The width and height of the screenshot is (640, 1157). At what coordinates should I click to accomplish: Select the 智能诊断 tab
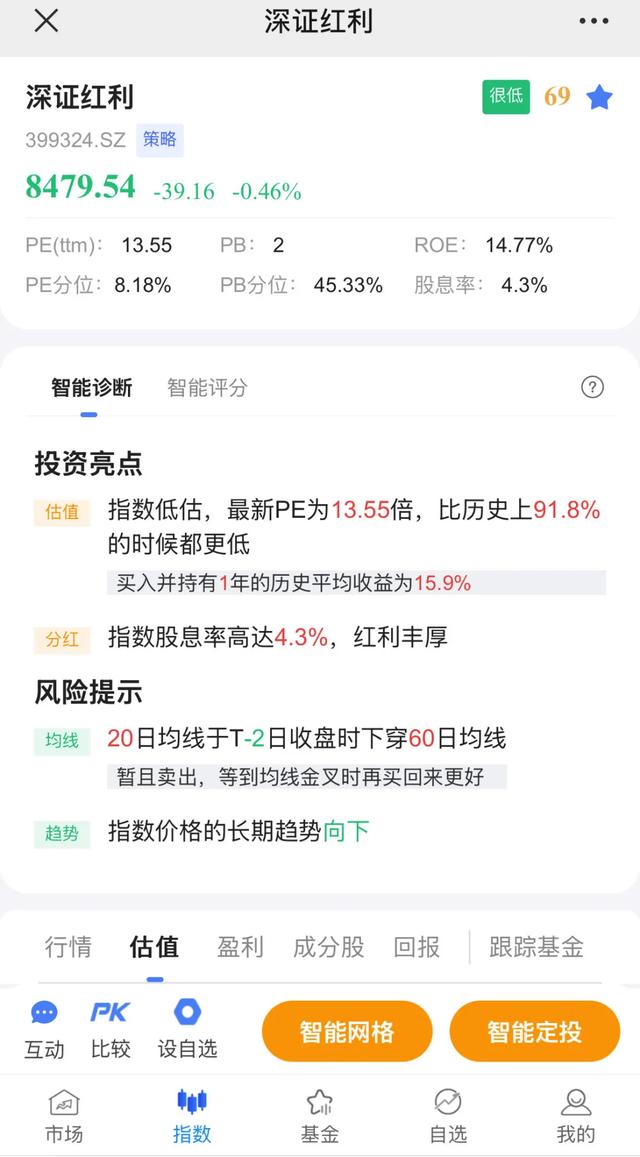tap(92, 387)
